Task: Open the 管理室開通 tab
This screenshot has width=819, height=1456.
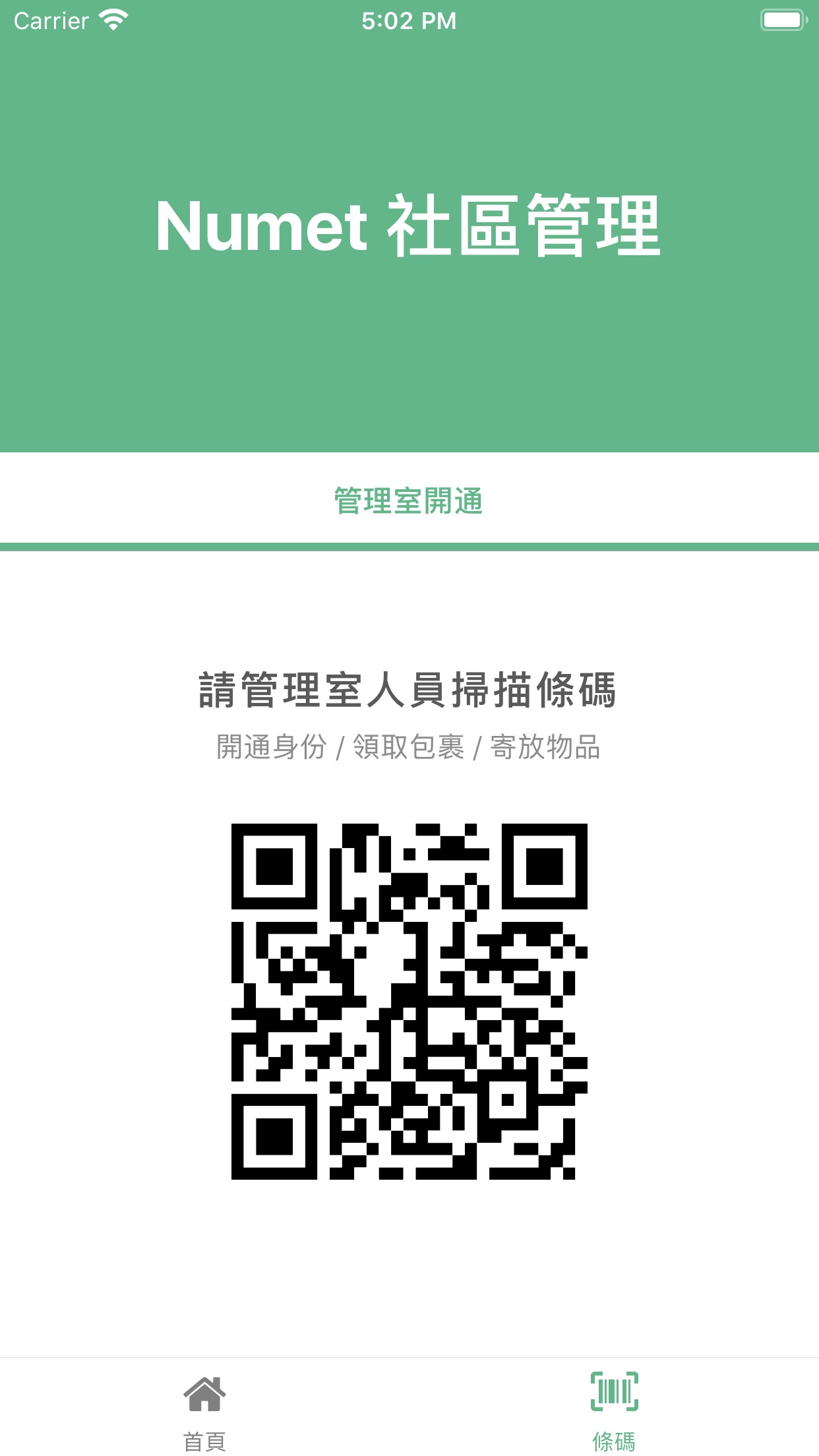Action: pos(409,501)
